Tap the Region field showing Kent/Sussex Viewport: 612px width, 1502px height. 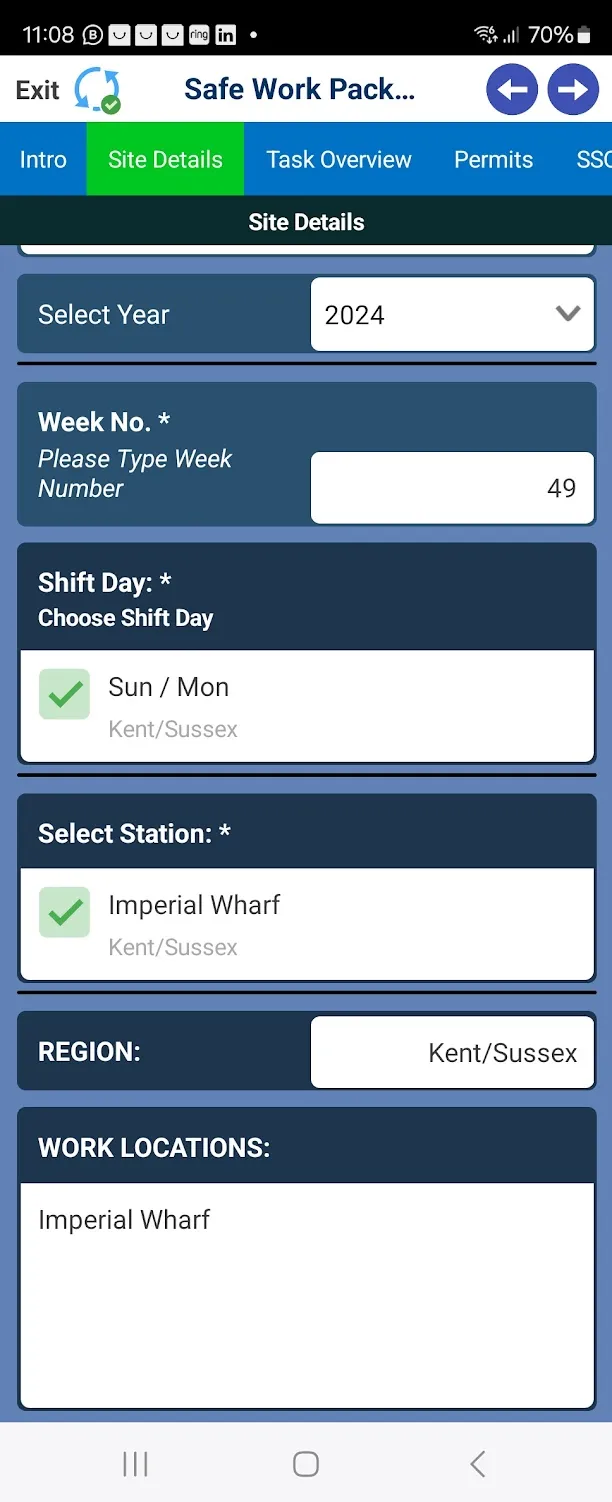[452, 1053]
